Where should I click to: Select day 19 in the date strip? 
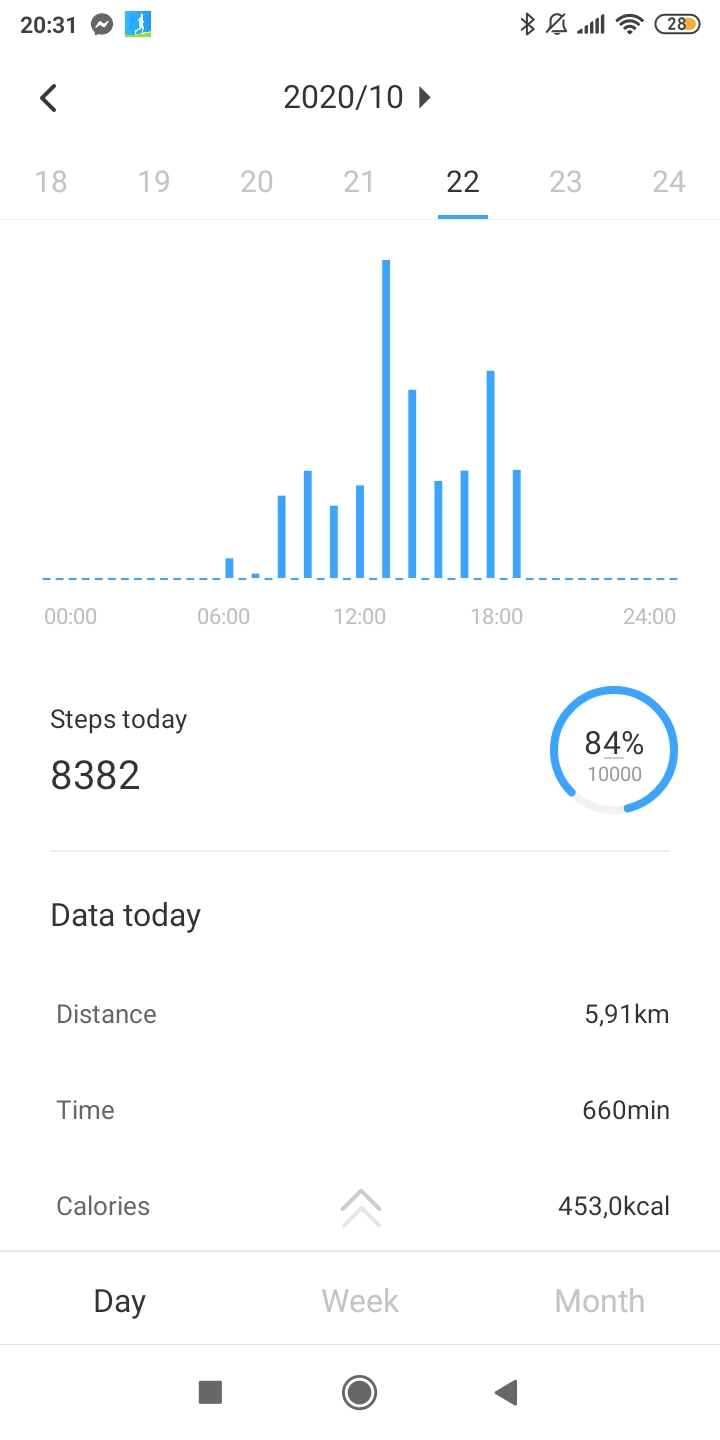pyautogui.click(x=154, y=181)
